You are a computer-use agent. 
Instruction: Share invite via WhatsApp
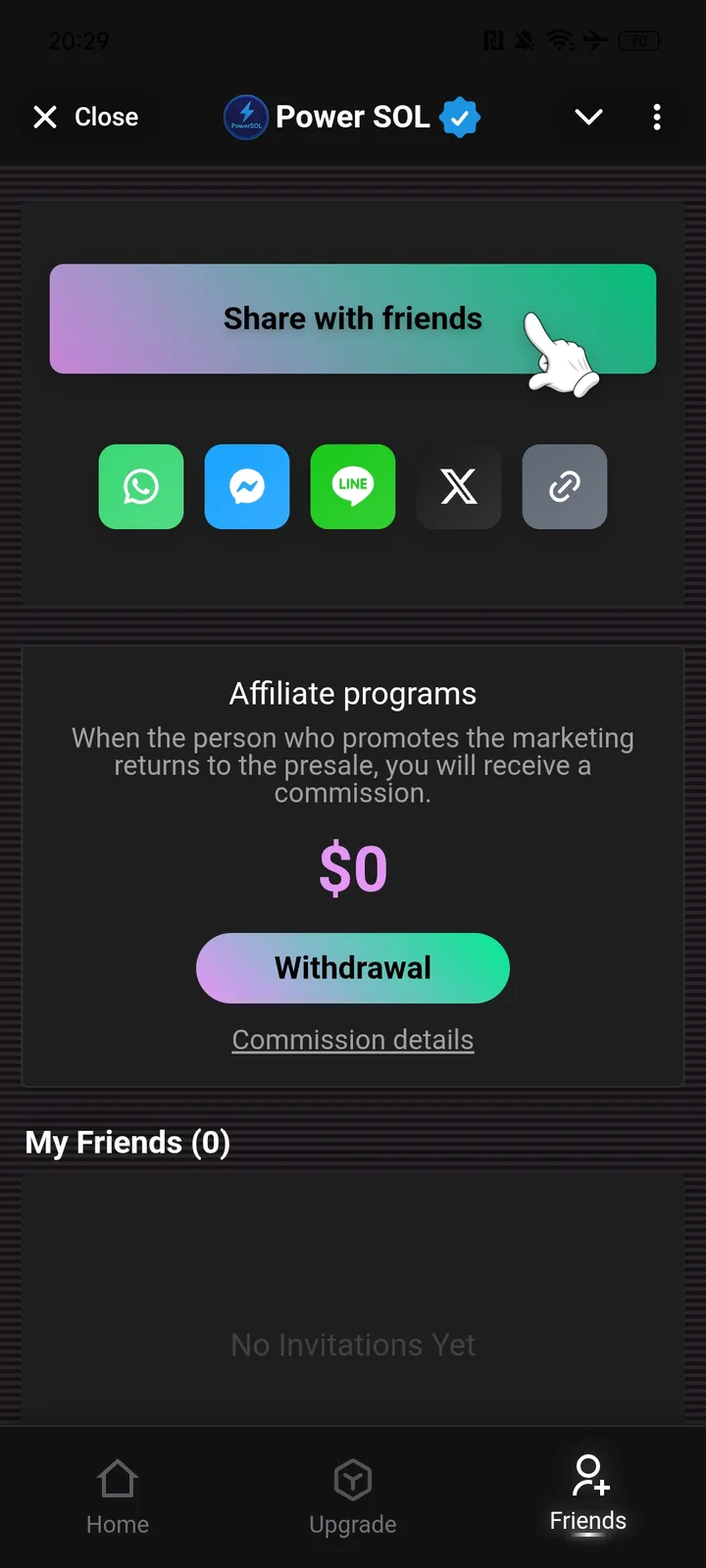pos(141,487)
